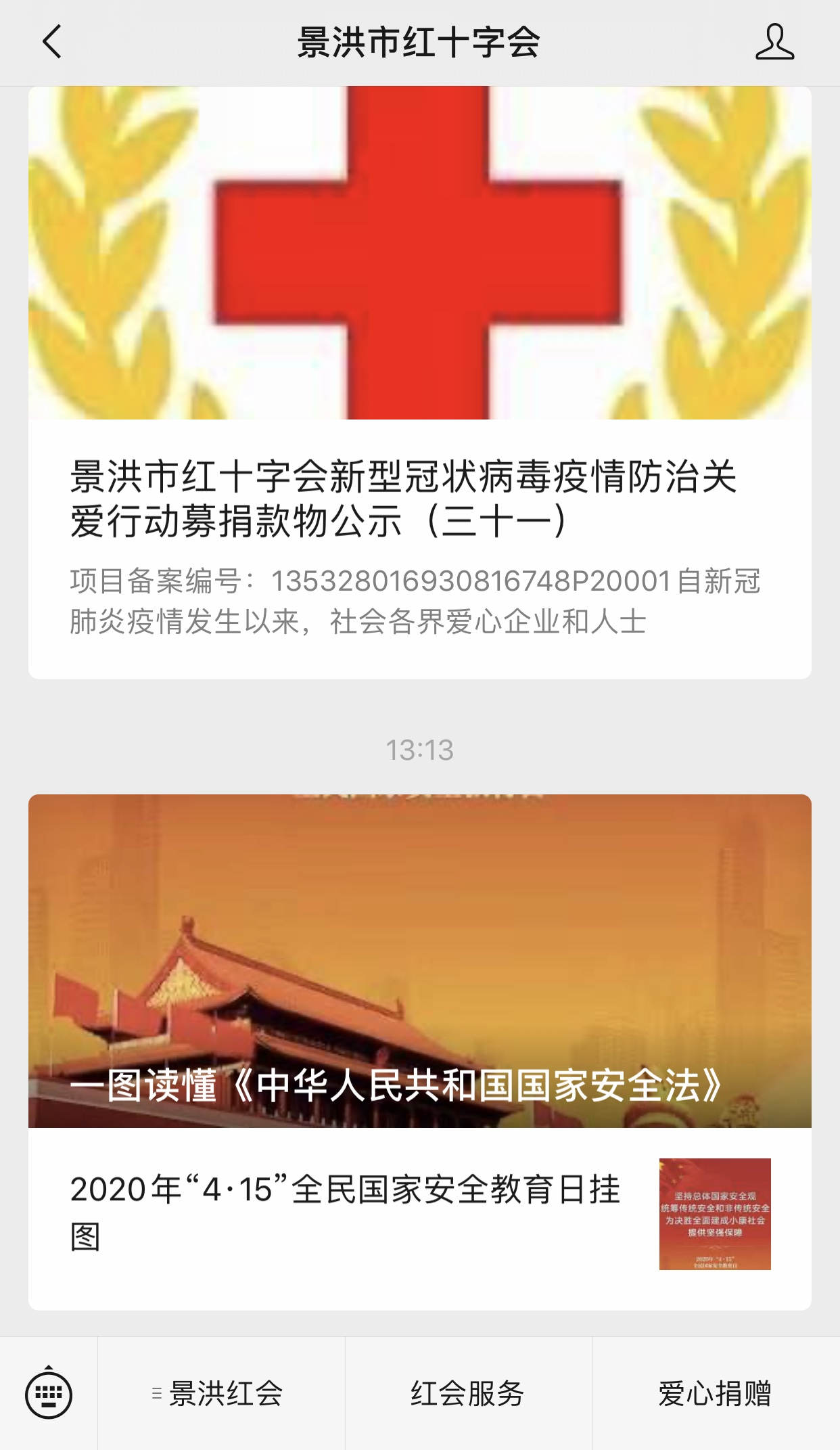Viewport: 840px width, 1450px height.
Task: Open the account profile icon
Action: point(774,42)
